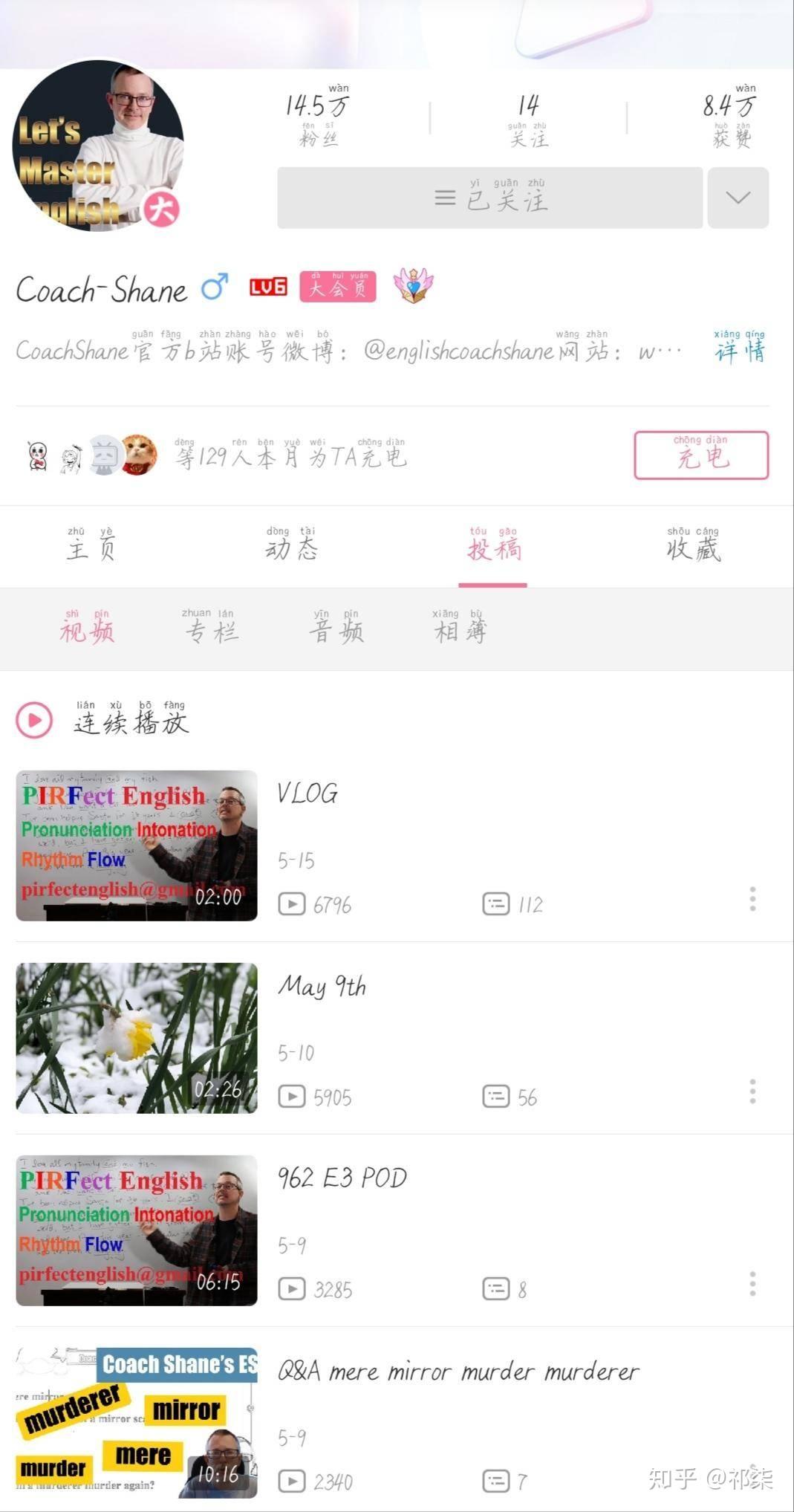Open the 相簿 sub-tab

[460, 629]
